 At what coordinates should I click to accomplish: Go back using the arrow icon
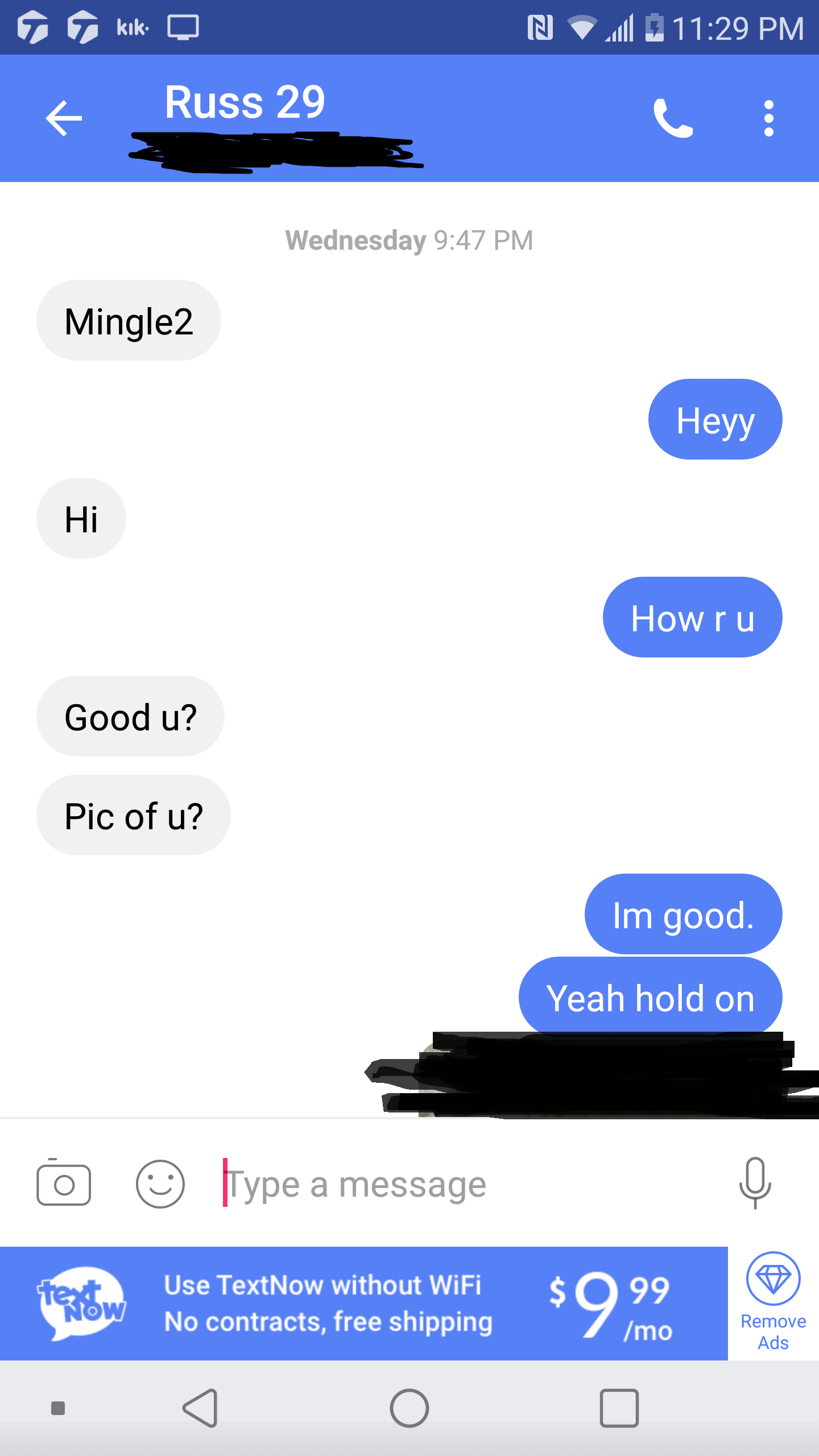pos(64,118)
